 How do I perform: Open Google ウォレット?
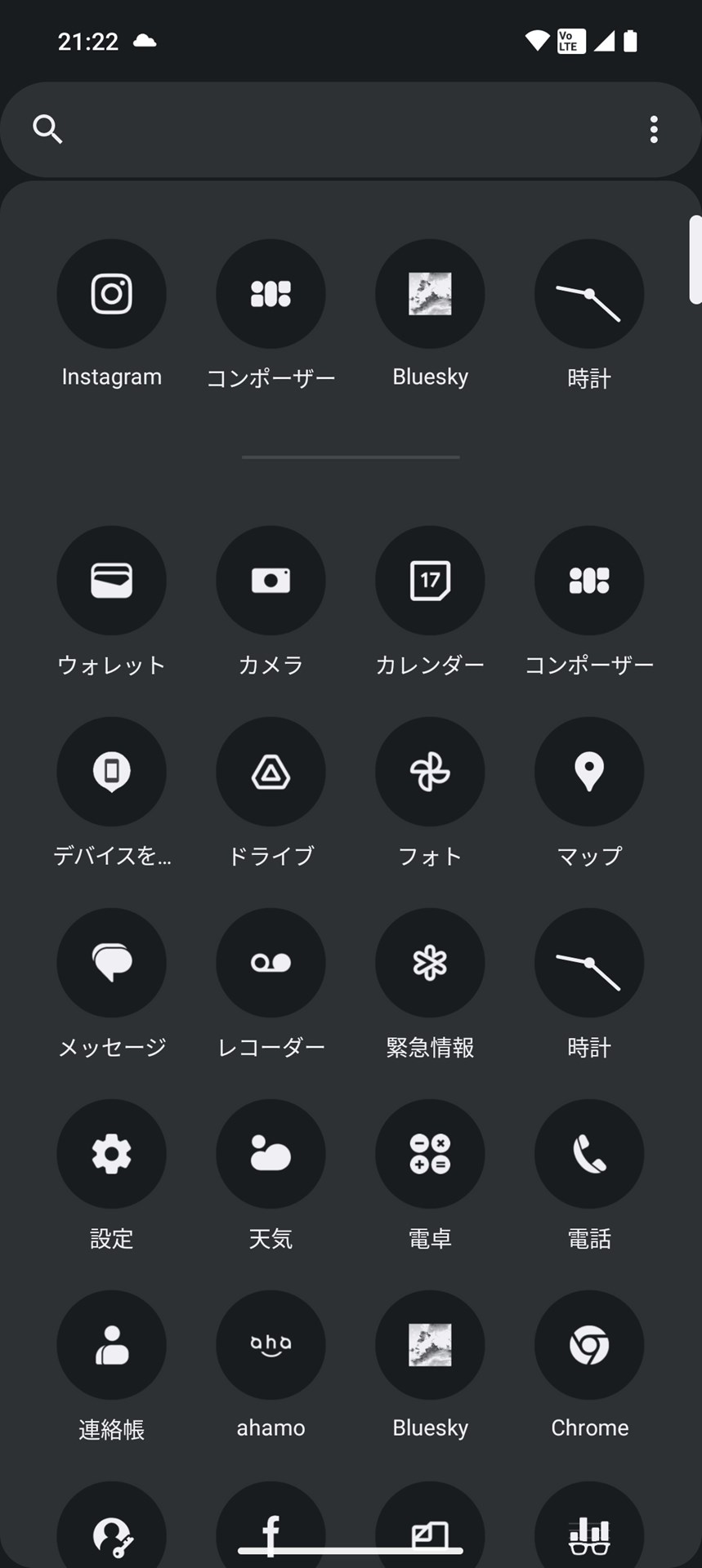[111, 580]
